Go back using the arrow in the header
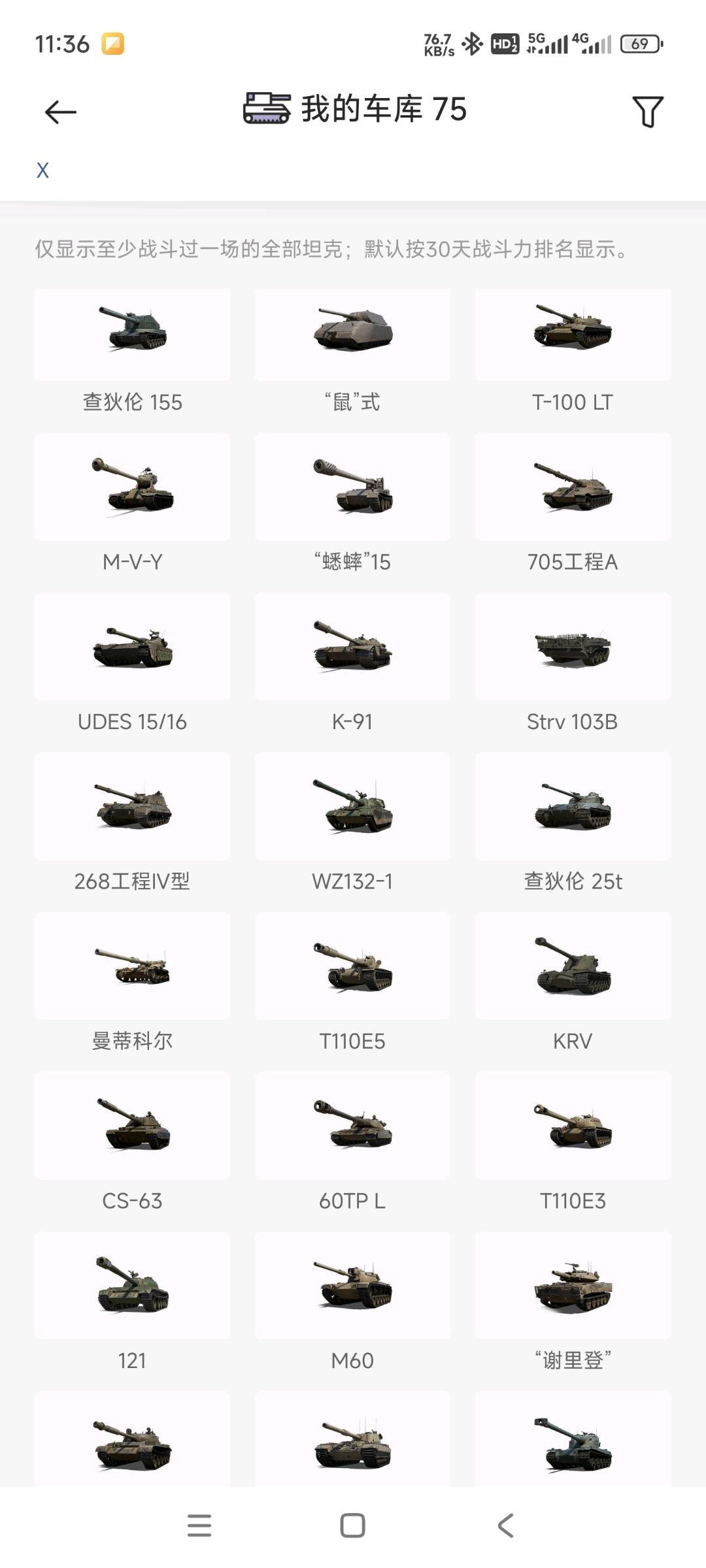 [60, 112]
